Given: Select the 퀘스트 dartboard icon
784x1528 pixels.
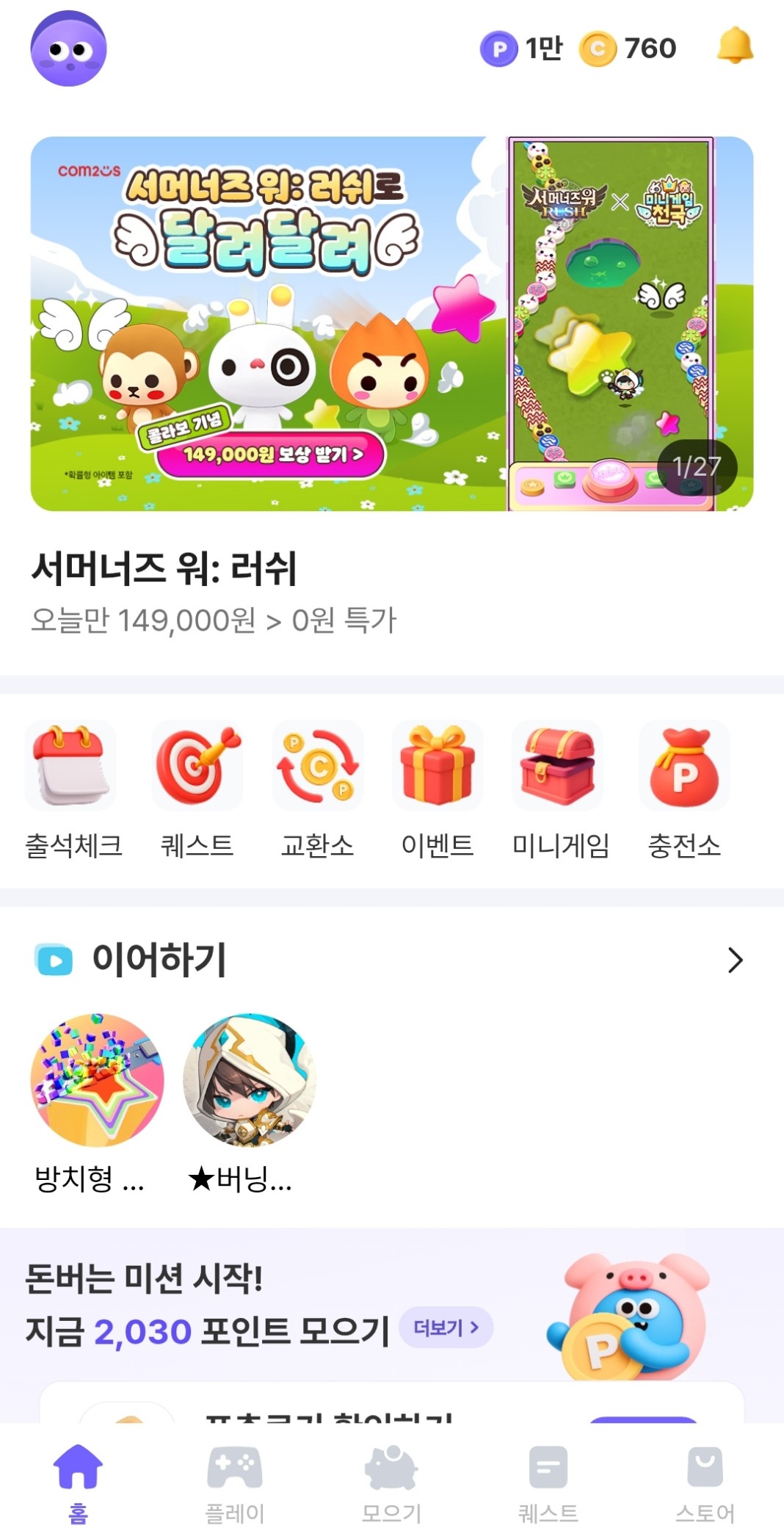Looking at the screenshot, I should pyautogui.click(x=197, y=764).
